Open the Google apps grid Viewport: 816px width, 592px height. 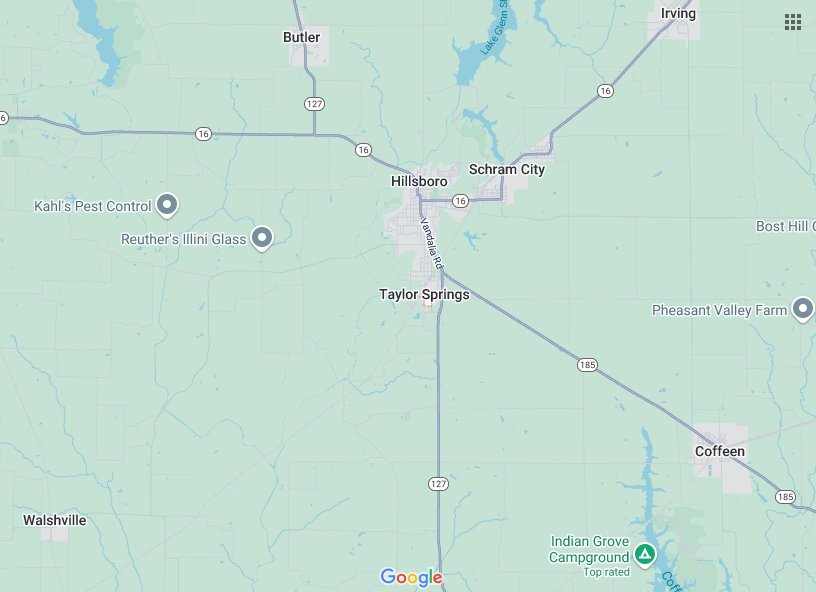click(x=792, y=22)
